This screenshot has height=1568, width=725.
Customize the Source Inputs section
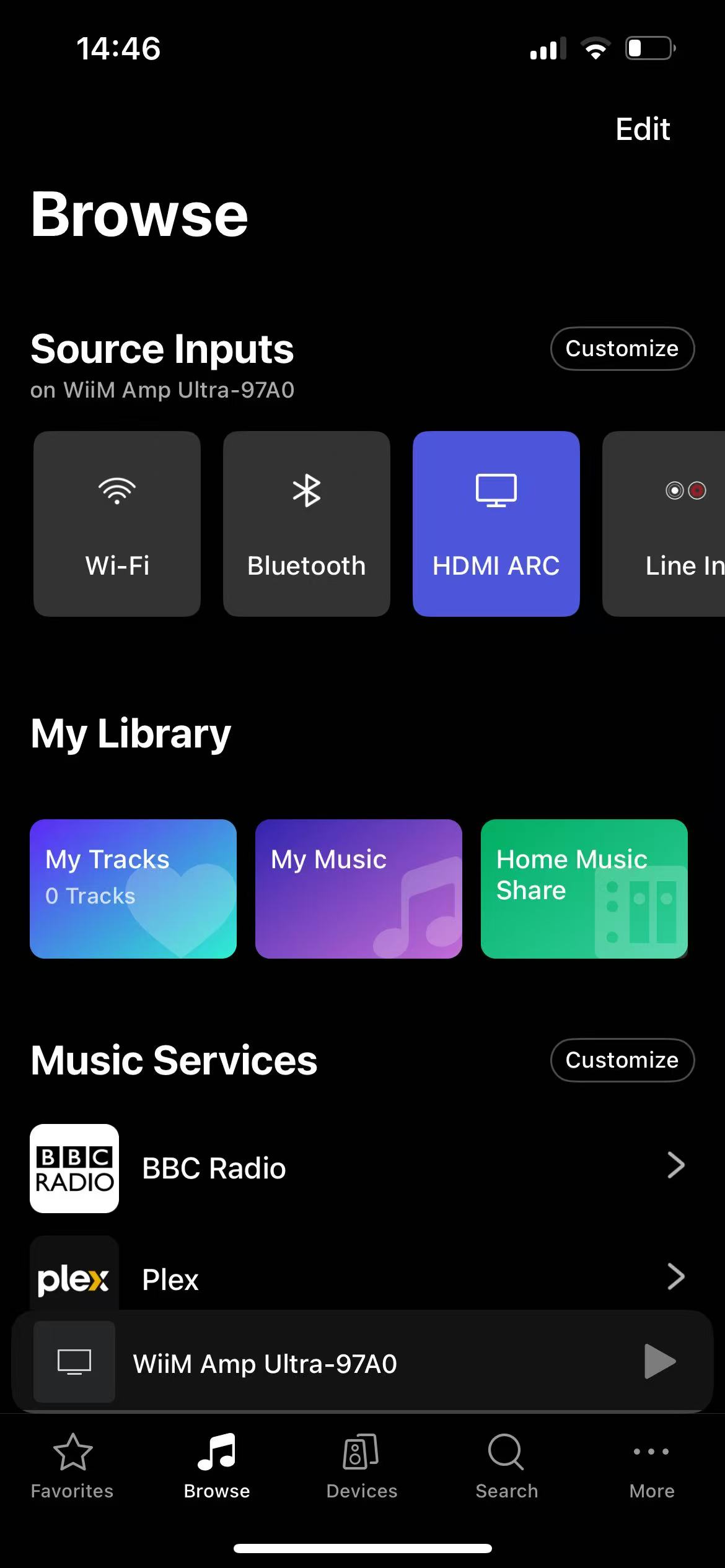pos(622,349)
